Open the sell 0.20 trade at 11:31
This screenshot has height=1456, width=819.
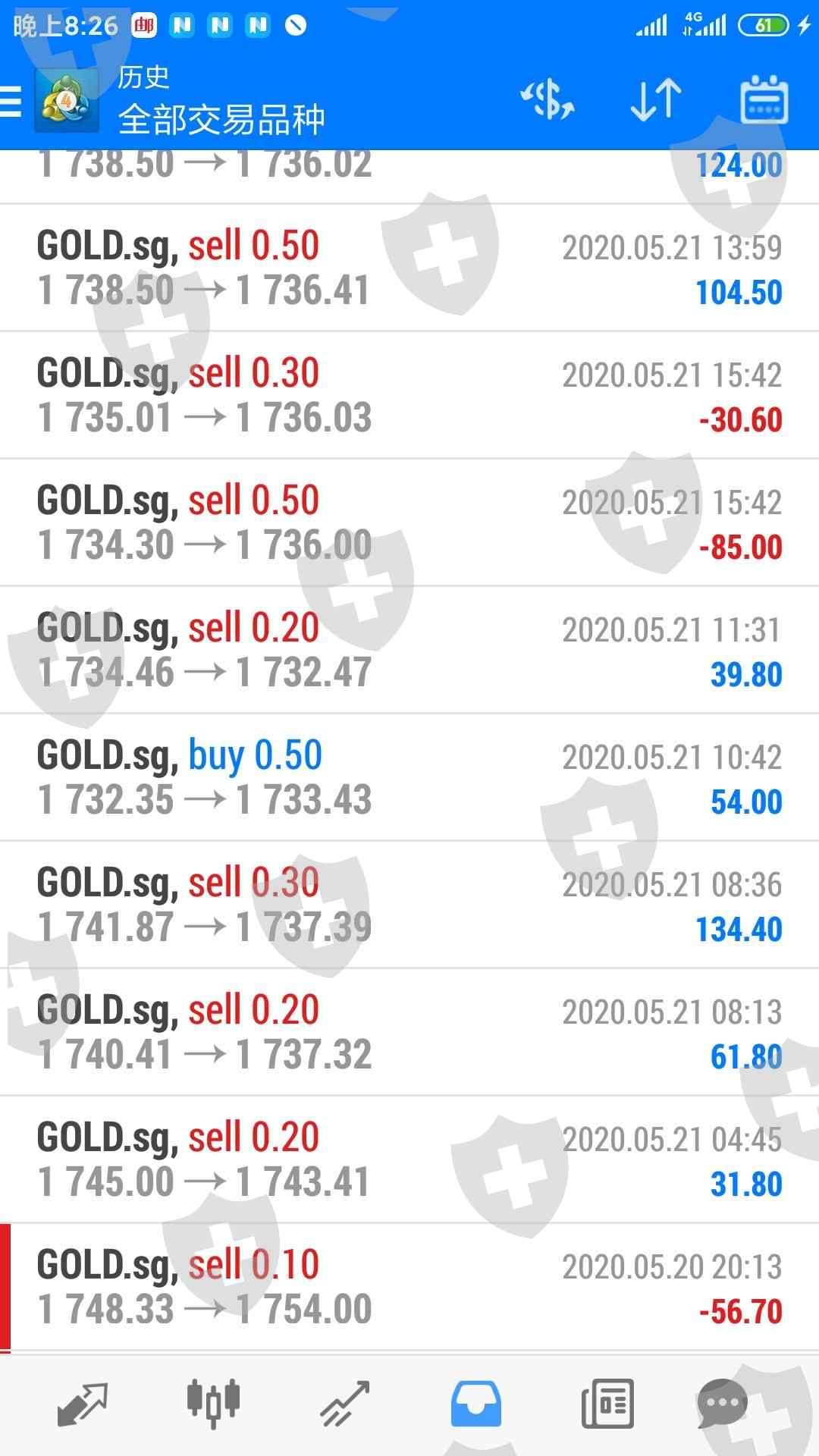point(409,650)
